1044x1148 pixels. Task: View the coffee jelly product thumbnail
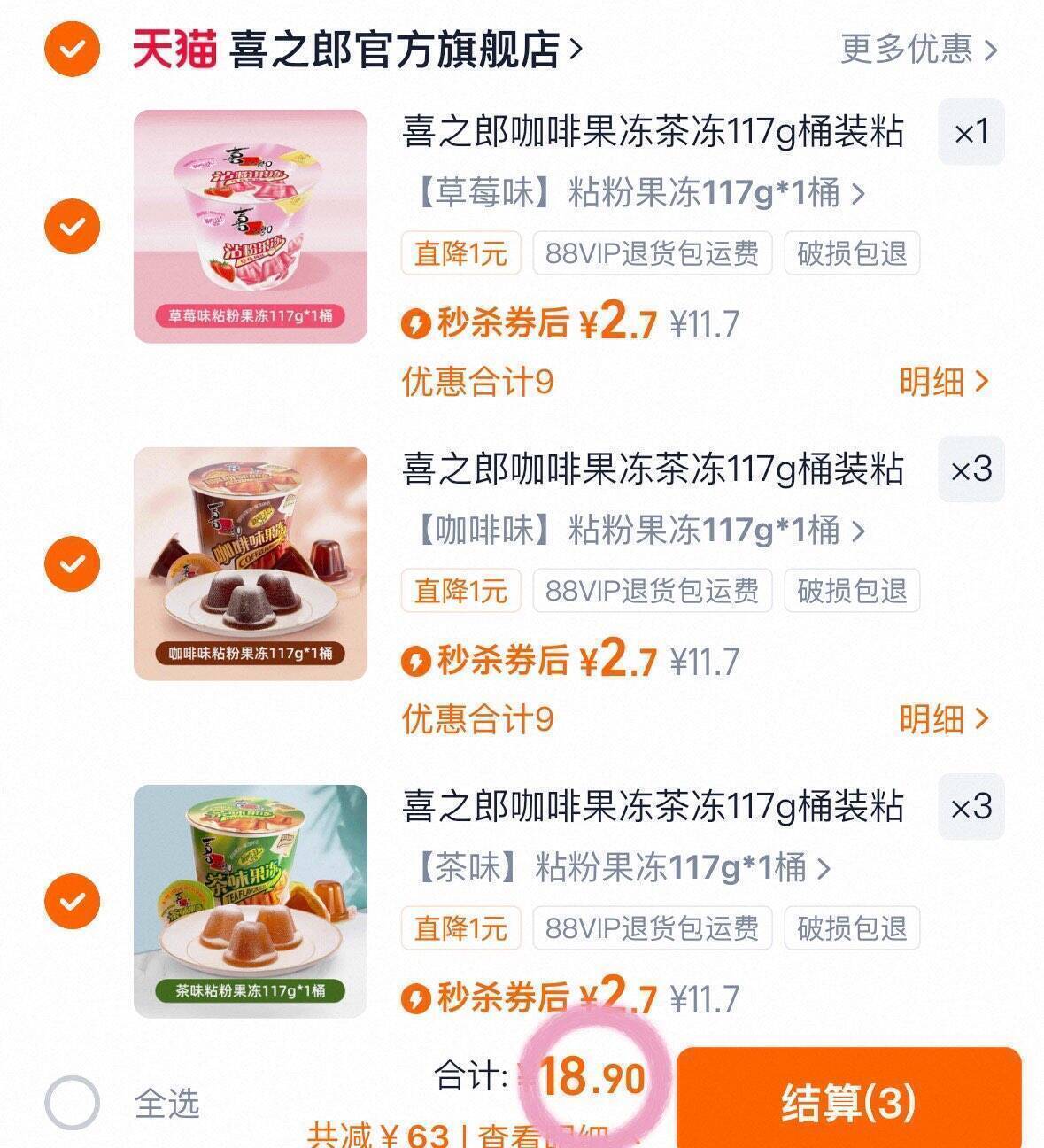(248, 563)
